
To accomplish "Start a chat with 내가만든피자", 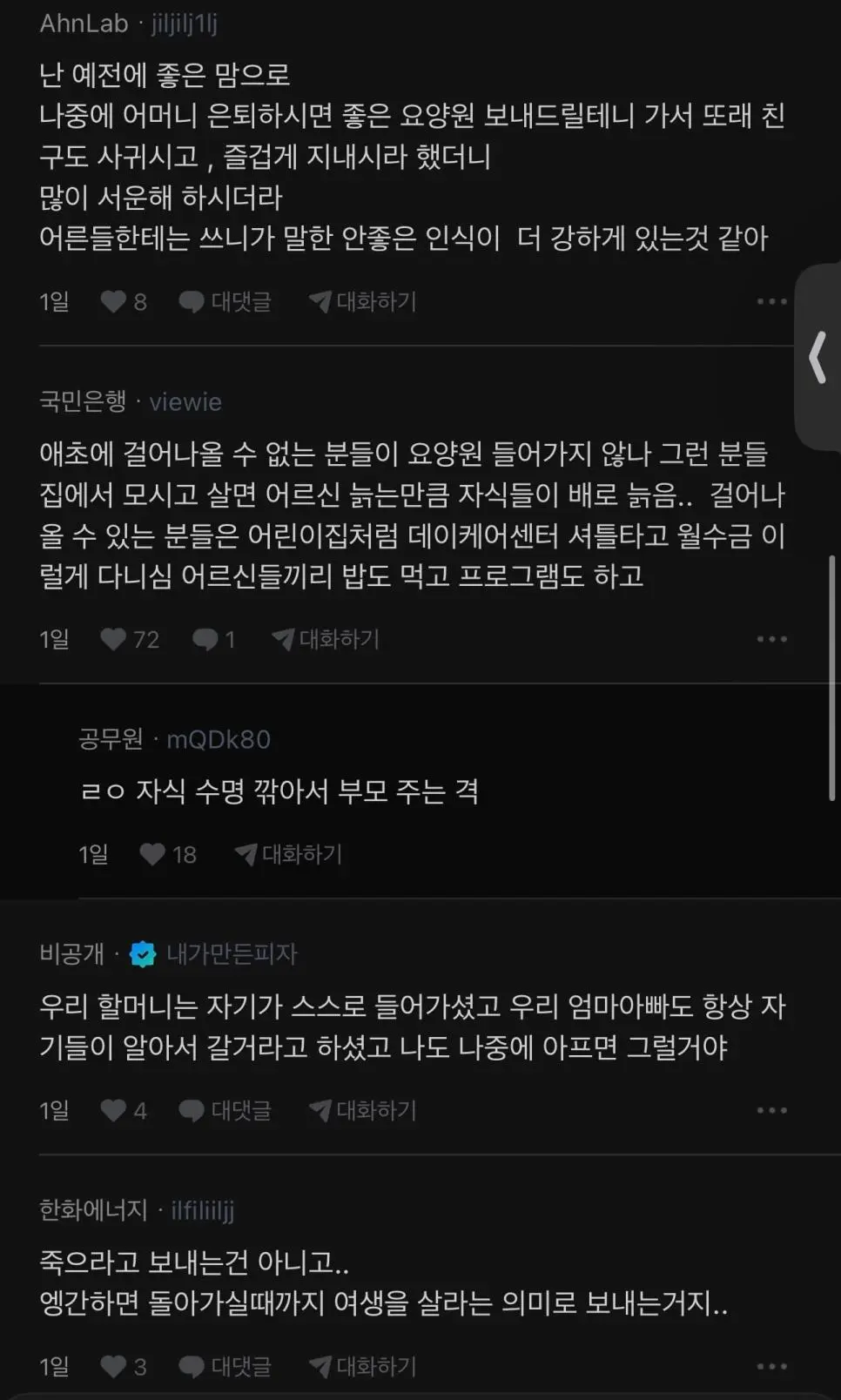I will click(363, 1110).
